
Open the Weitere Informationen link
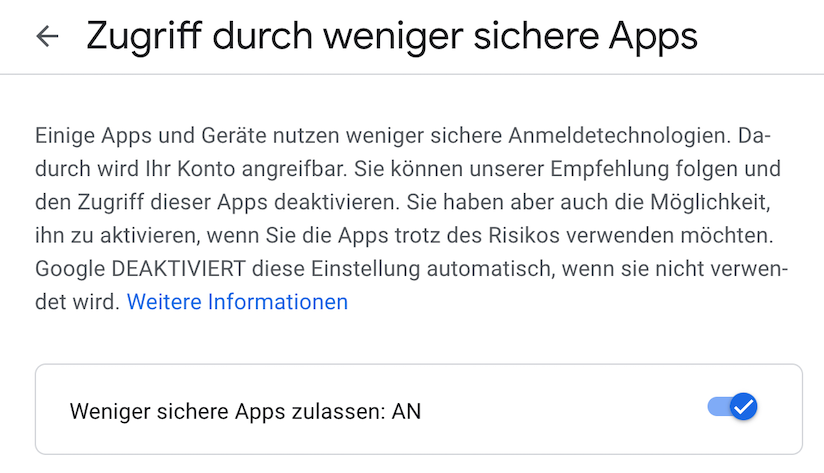238,302
